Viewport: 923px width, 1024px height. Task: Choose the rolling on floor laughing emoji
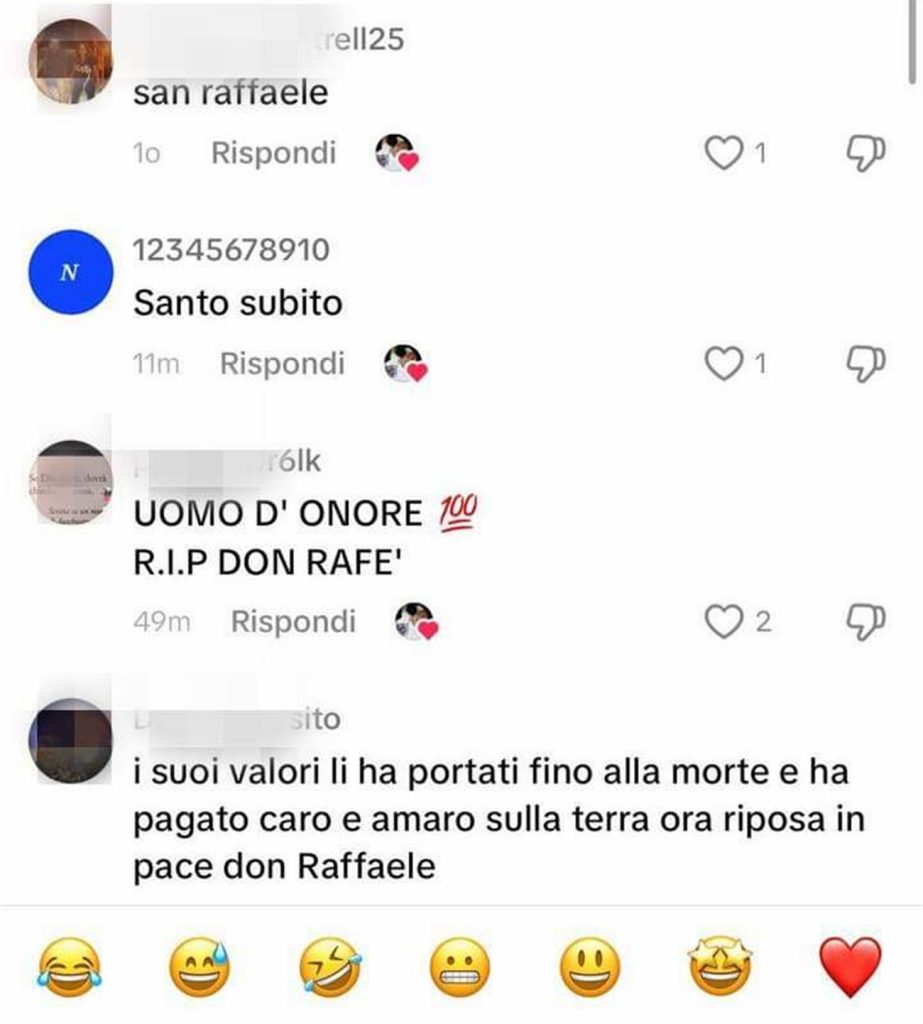pyautogui.click(x=328, y=968)
